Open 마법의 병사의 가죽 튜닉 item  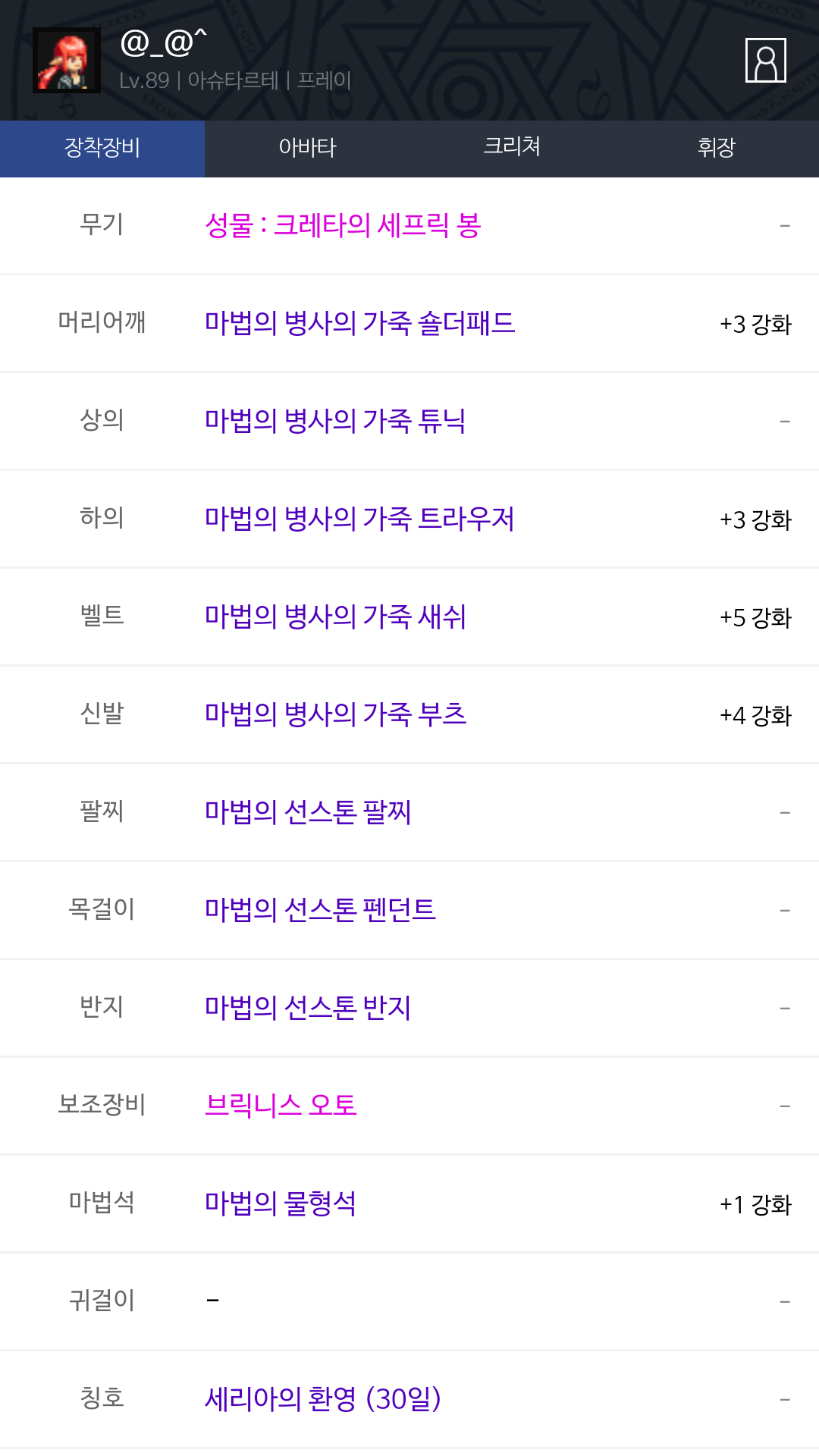335,421
